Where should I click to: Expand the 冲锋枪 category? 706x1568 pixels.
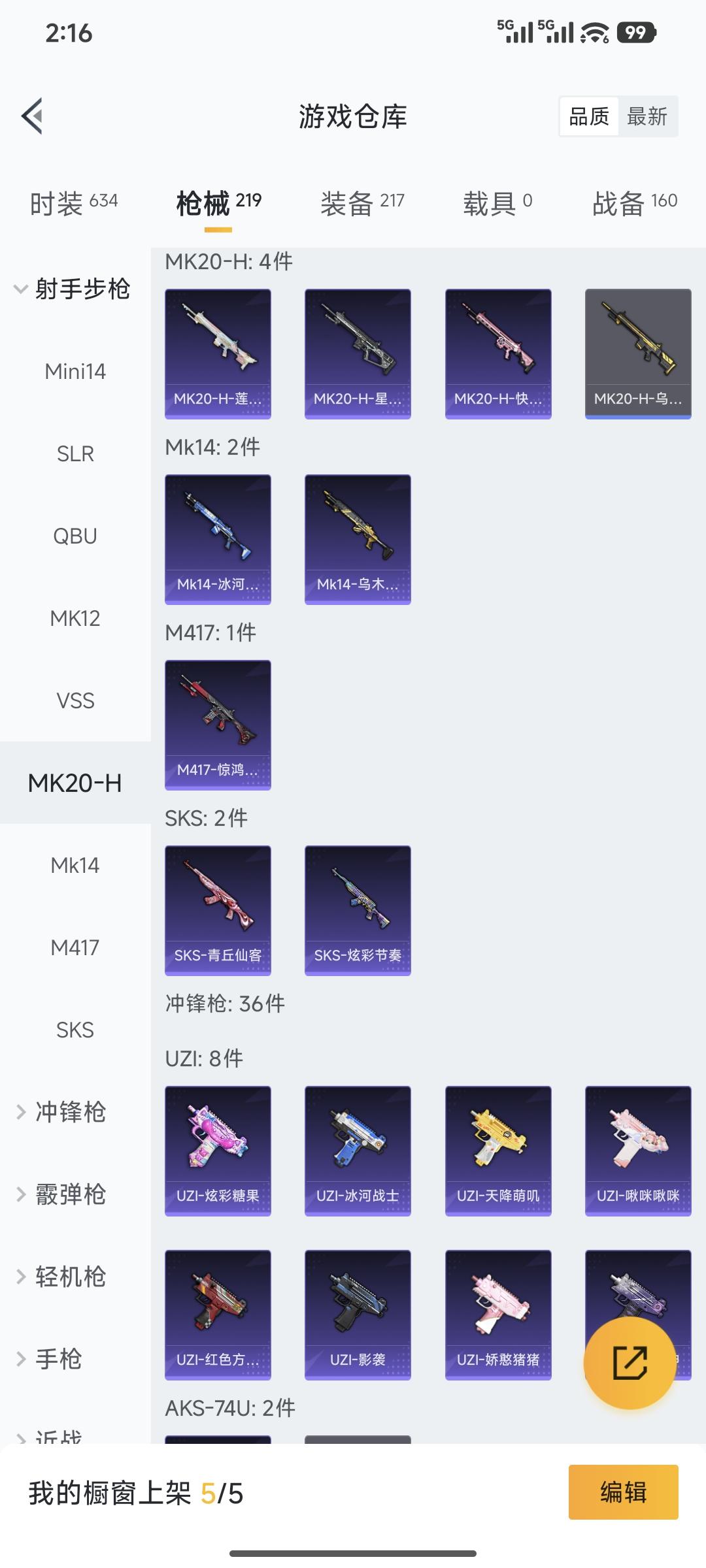coord(62,1112)
